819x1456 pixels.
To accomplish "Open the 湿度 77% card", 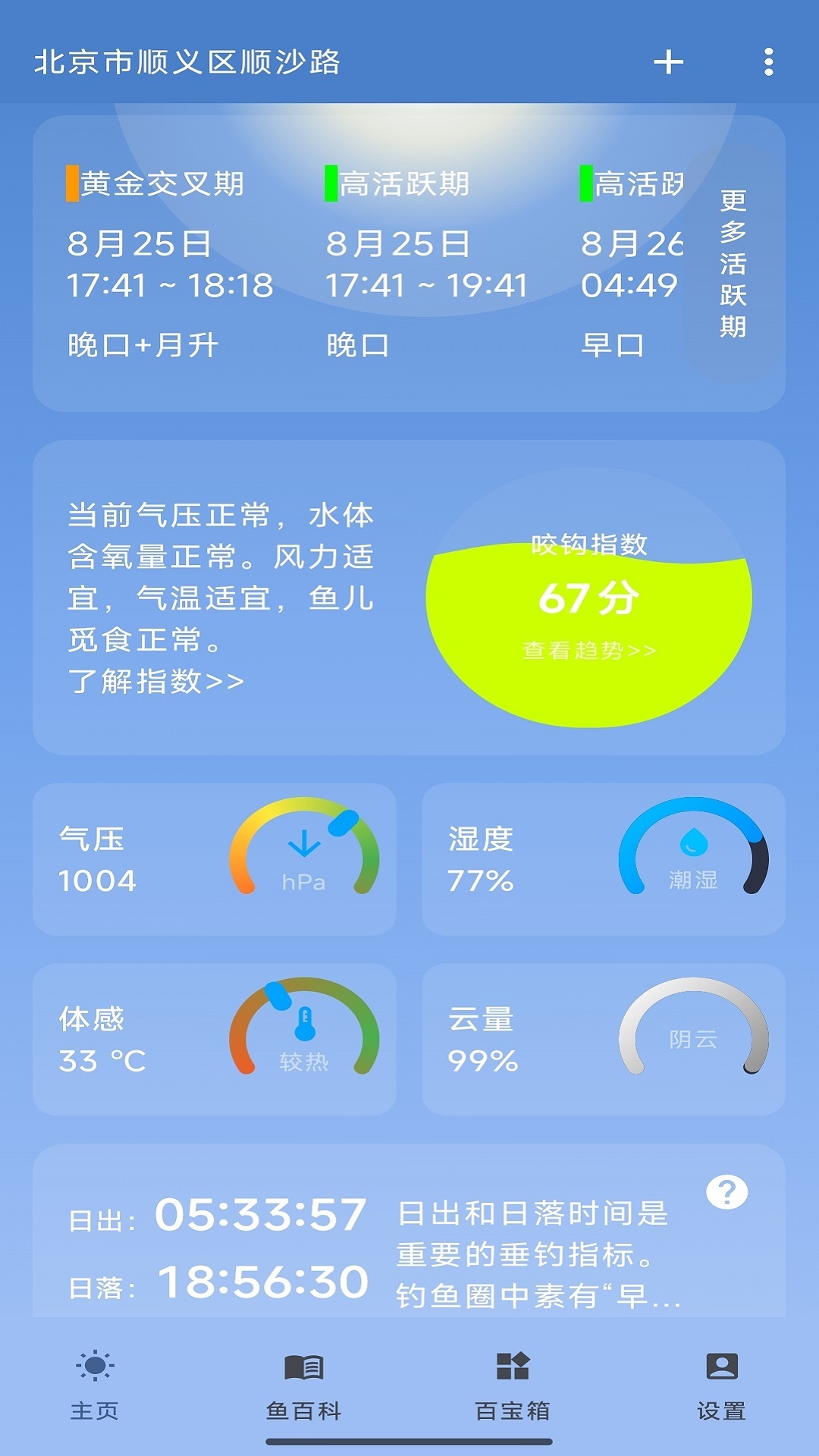I will point(604,859).
